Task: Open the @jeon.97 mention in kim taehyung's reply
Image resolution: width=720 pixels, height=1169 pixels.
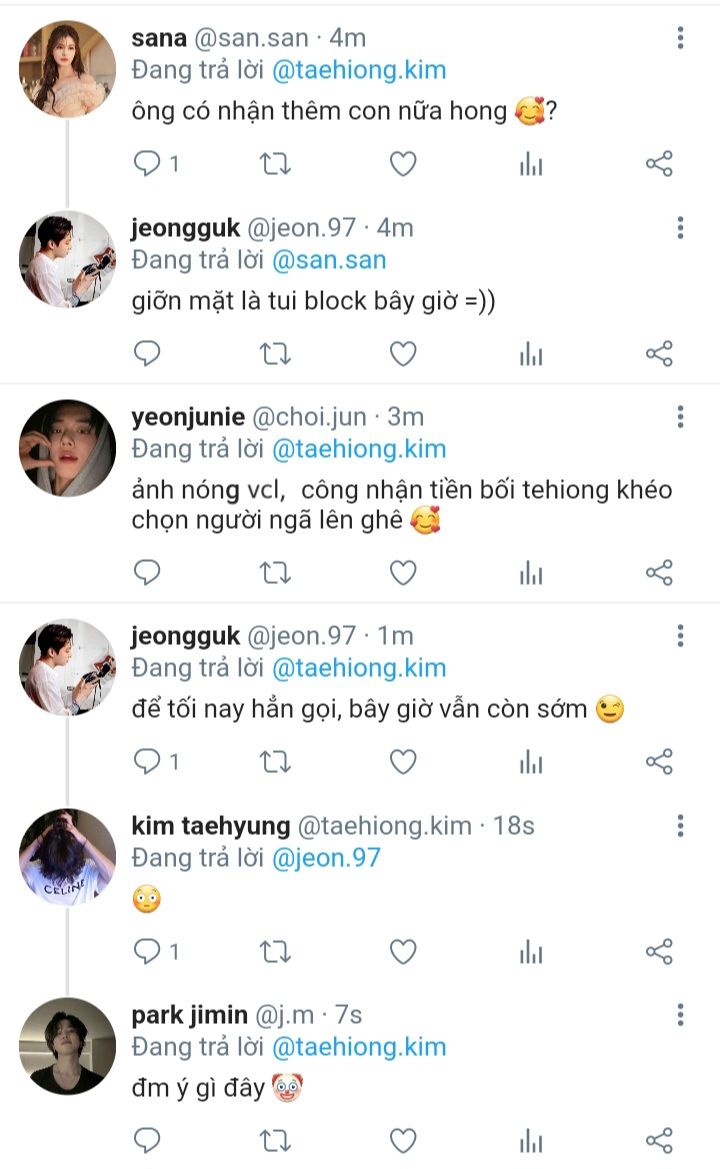Action: [x=326, y=857]
